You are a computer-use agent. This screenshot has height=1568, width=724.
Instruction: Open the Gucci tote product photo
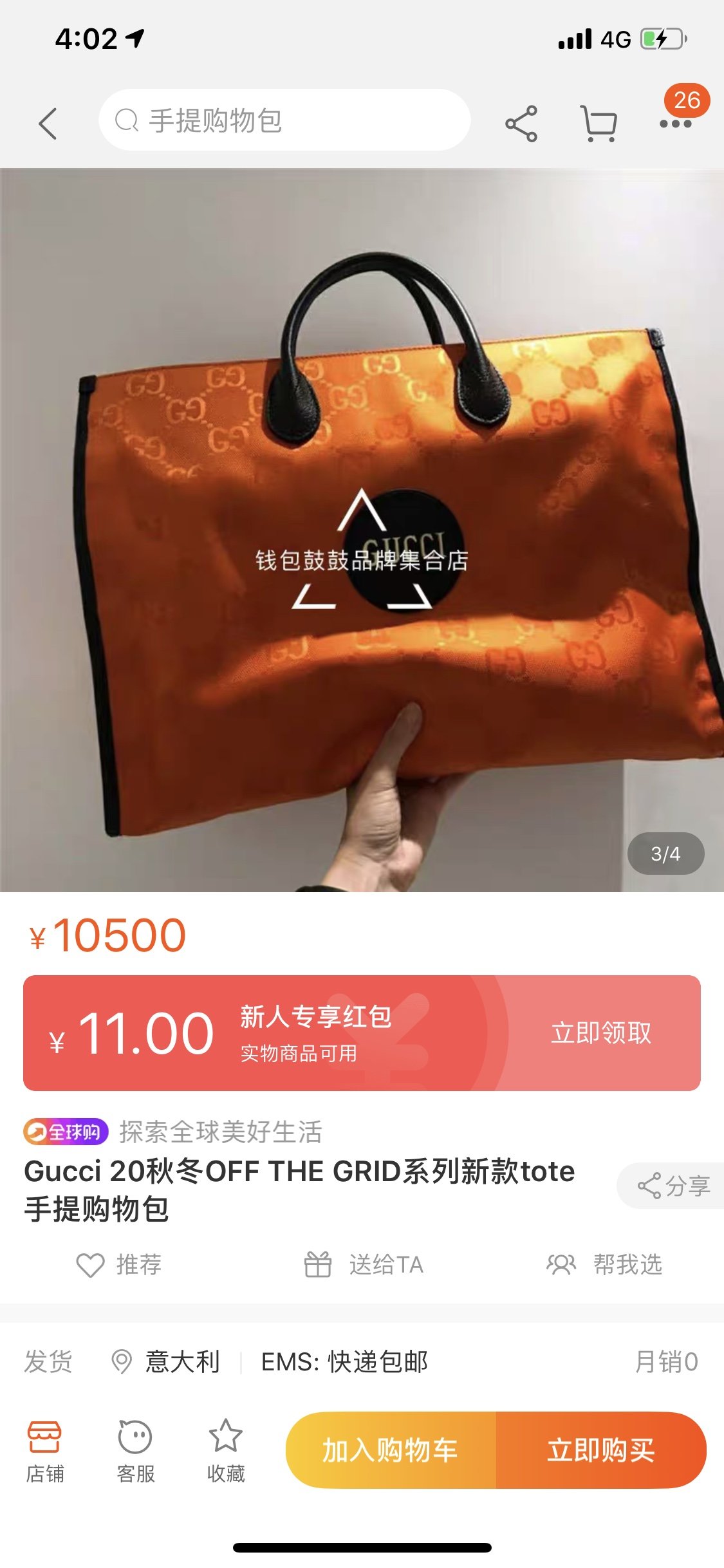click(362, 529)
